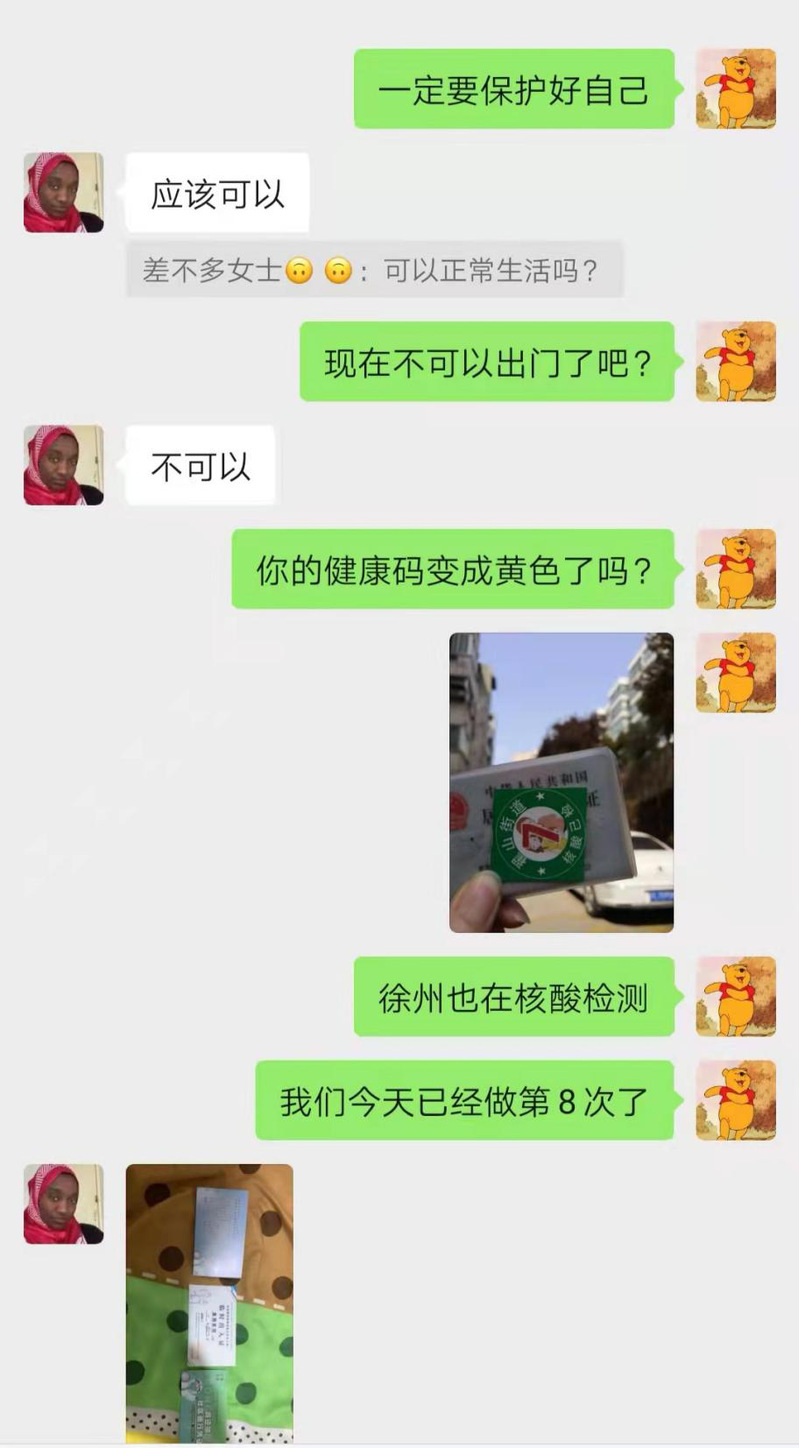Tap the Pooh avatar beside '徐州也在核酸检测'
This screenshot has height=1448, width=799.
736,996
